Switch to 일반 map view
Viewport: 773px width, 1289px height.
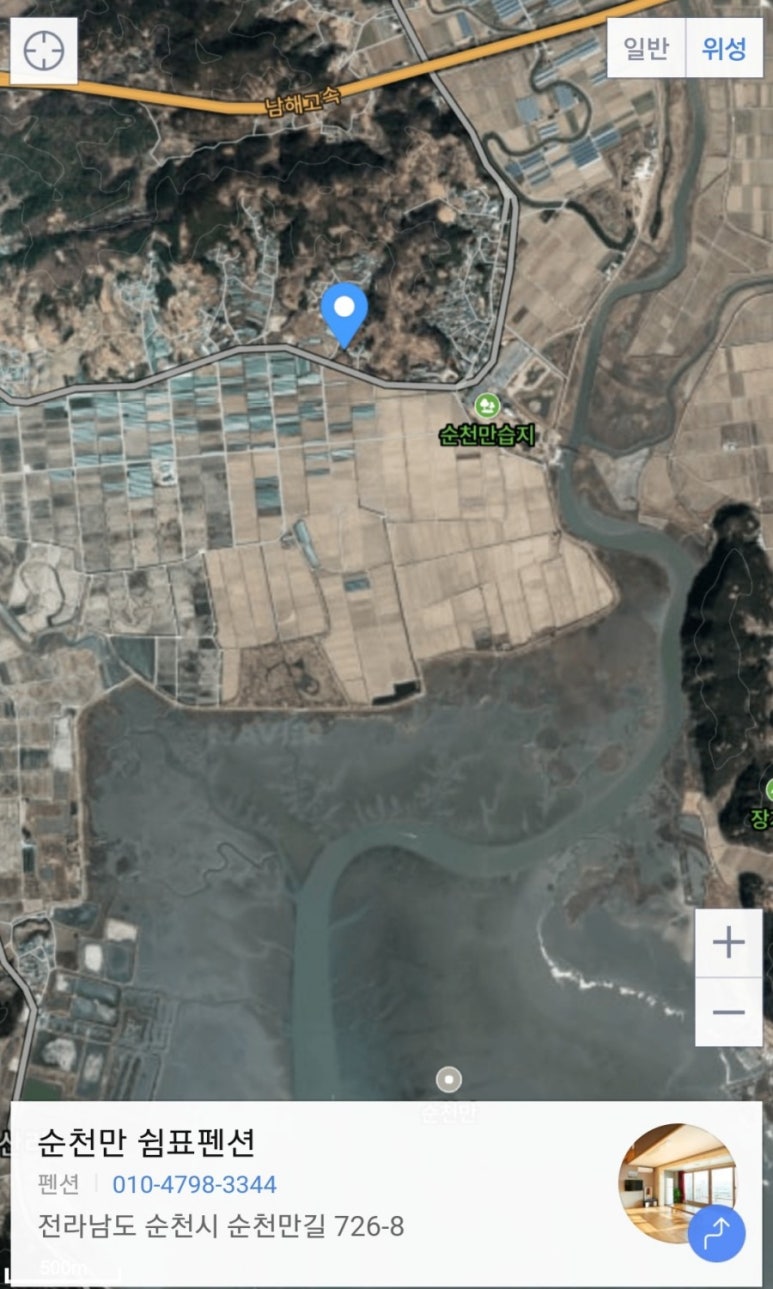click(646, 49)
